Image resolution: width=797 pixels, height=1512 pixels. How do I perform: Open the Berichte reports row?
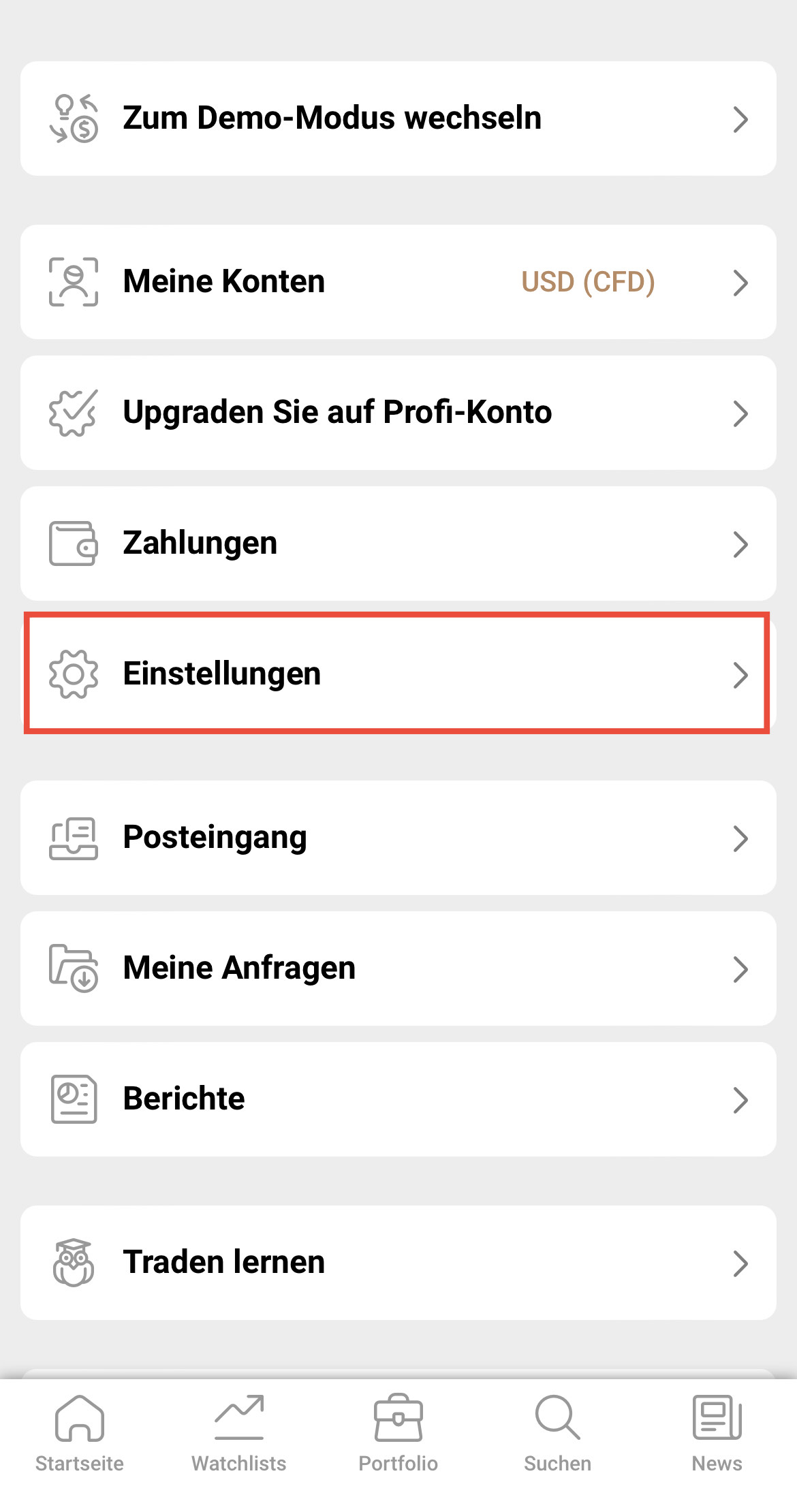pos(398,1099)
